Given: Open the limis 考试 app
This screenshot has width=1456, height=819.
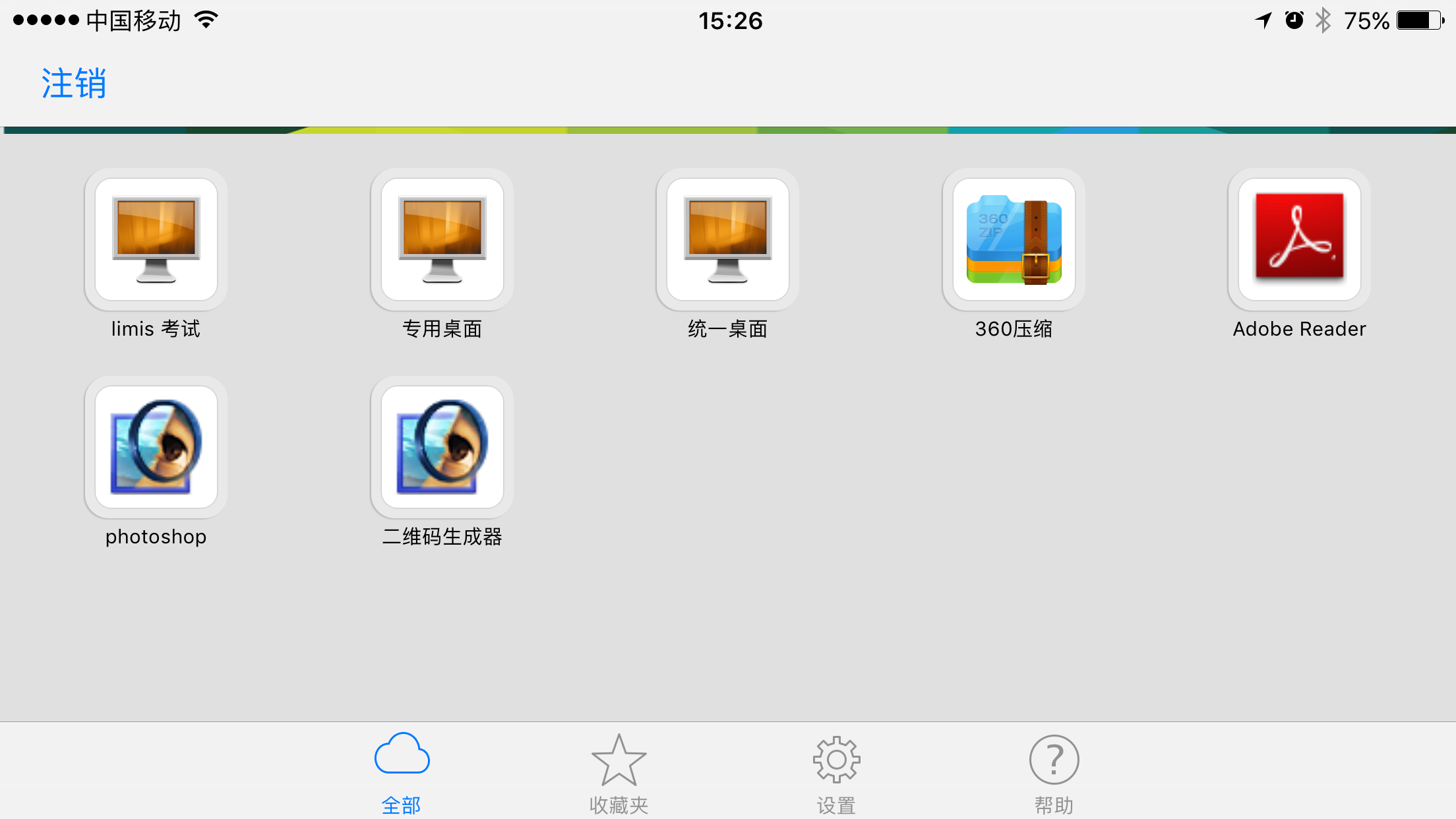Looking at the screenshot, I should [156, 239].
